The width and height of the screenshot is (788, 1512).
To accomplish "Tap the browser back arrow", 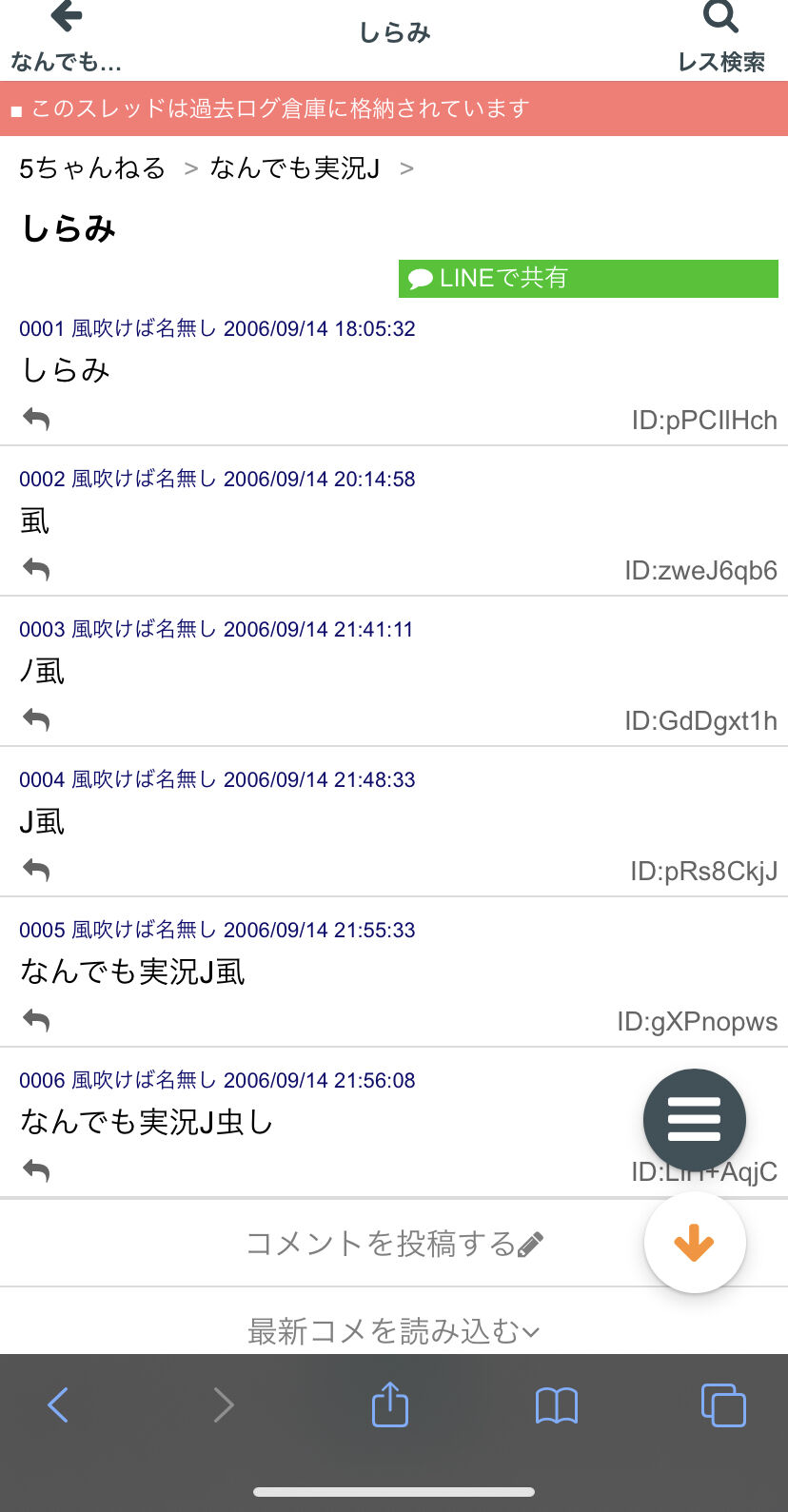I will click(x=58, y=1404).
